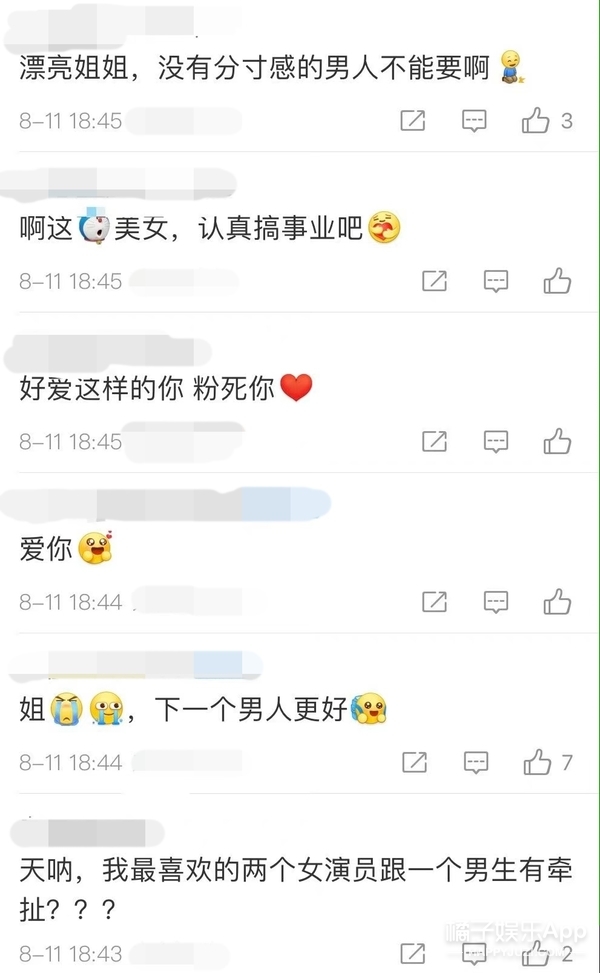Image resolution: width=600 pixels, height=973 pixels.
Task: Like the comment "爱你"
Action: click(557, 602)
